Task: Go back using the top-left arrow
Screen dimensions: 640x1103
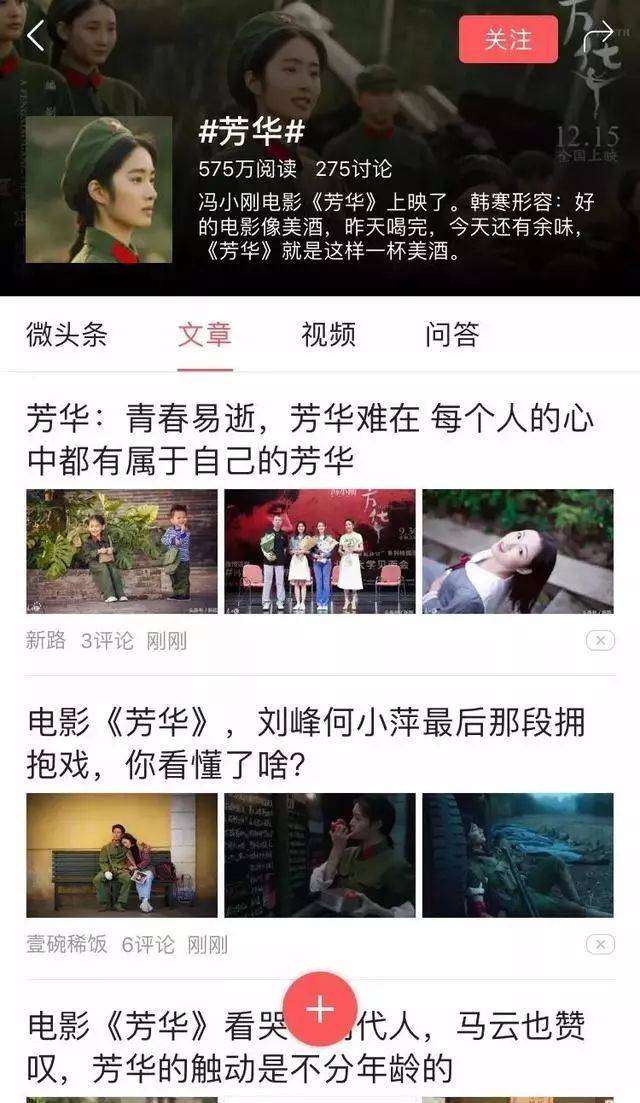Action: [37, 37]
